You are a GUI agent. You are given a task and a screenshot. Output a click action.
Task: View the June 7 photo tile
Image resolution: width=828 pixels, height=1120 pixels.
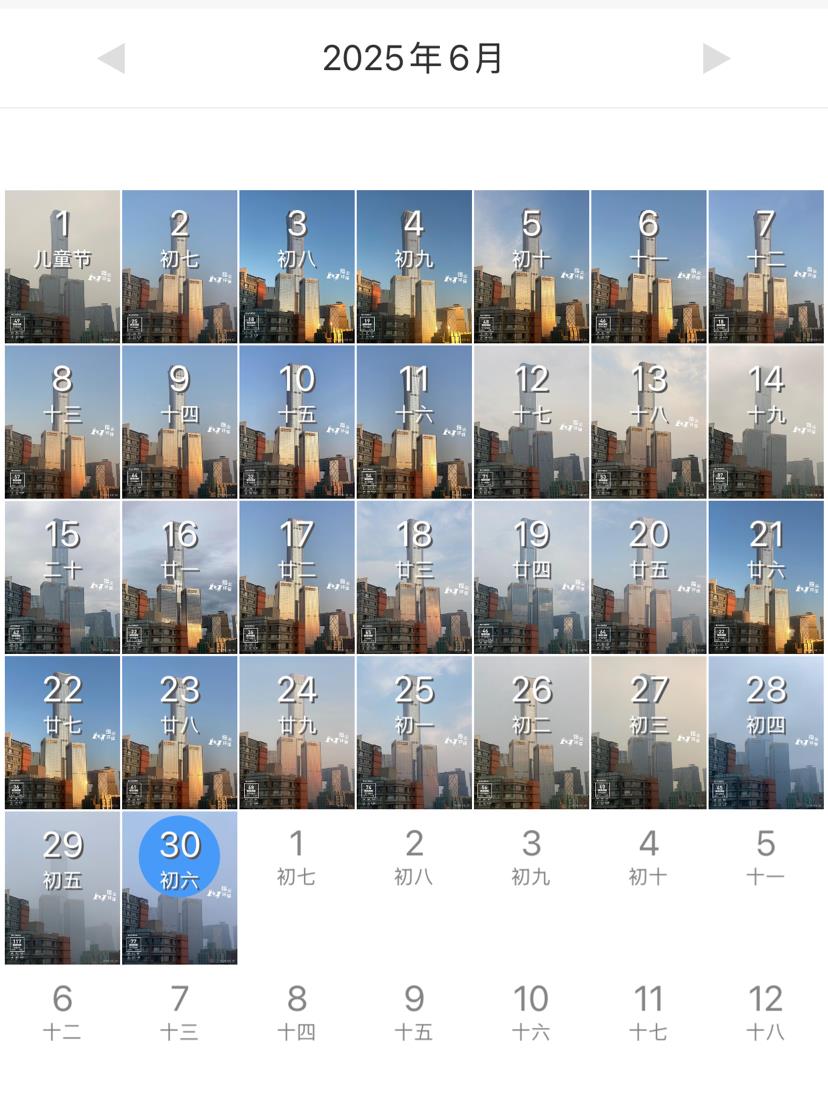pyautogui.click(x=766, y=267)
